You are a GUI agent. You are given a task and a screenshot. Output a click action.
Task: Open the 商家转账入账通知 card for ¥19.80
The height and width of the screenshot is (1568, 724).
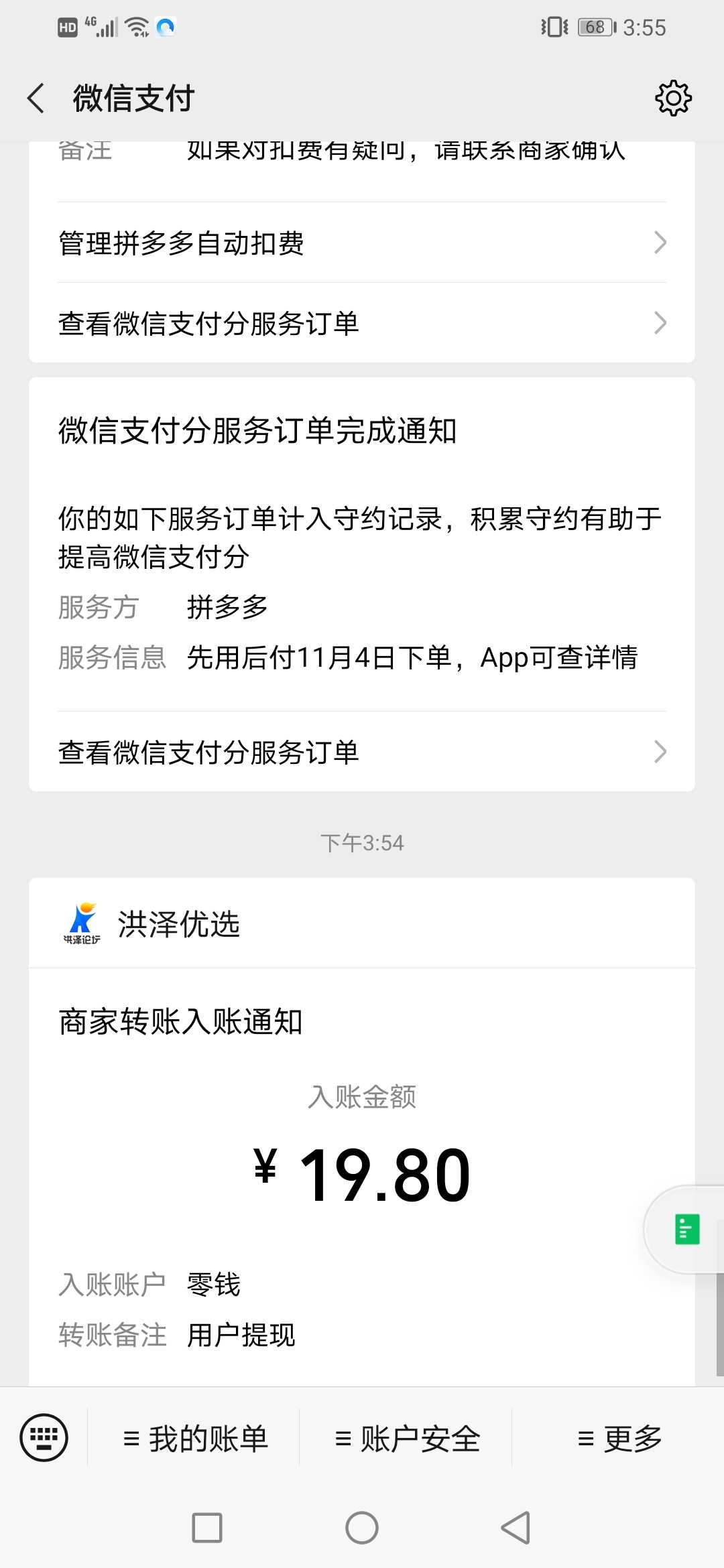[362, 1177]
